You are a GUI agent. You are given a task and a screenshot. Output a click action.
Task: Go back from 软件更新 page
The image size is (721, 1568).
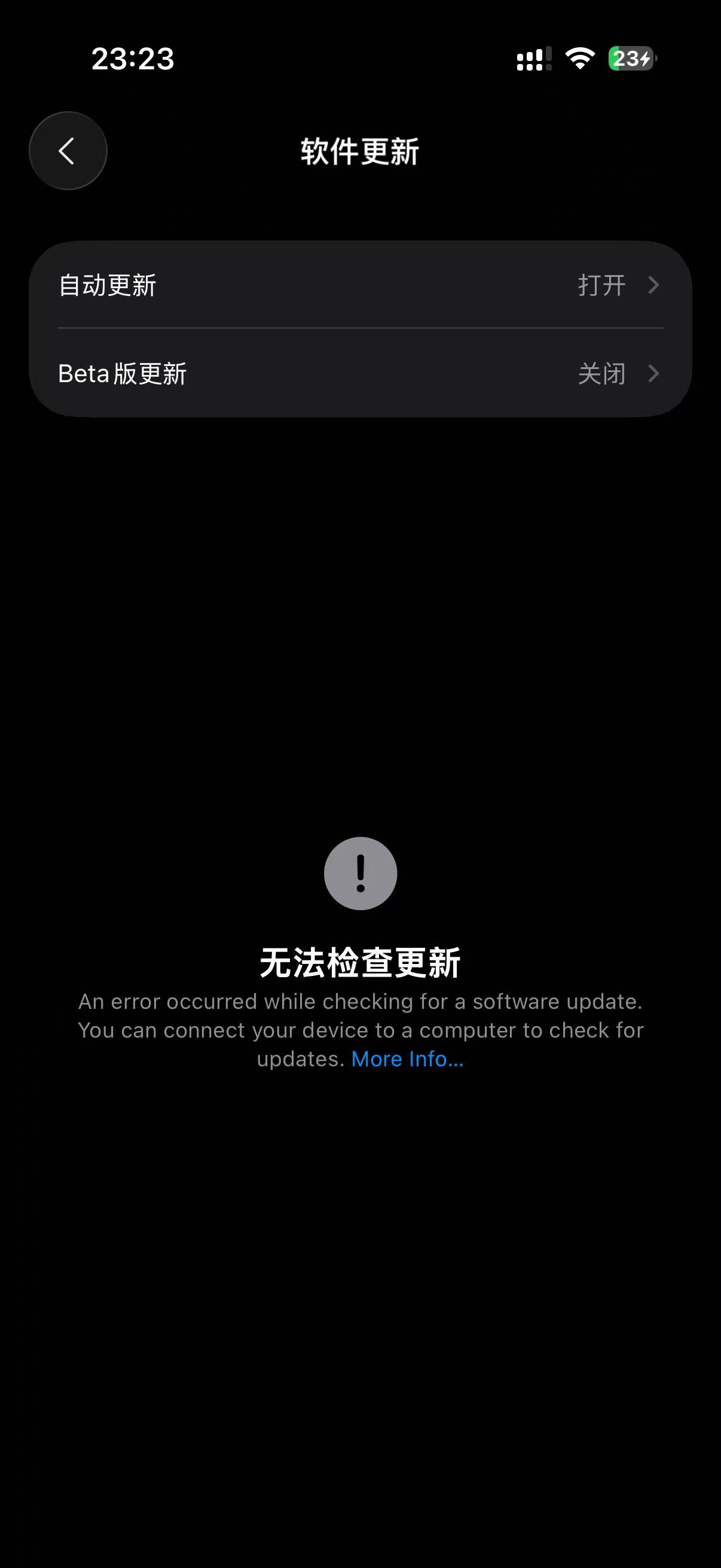(x=68, y=151)
